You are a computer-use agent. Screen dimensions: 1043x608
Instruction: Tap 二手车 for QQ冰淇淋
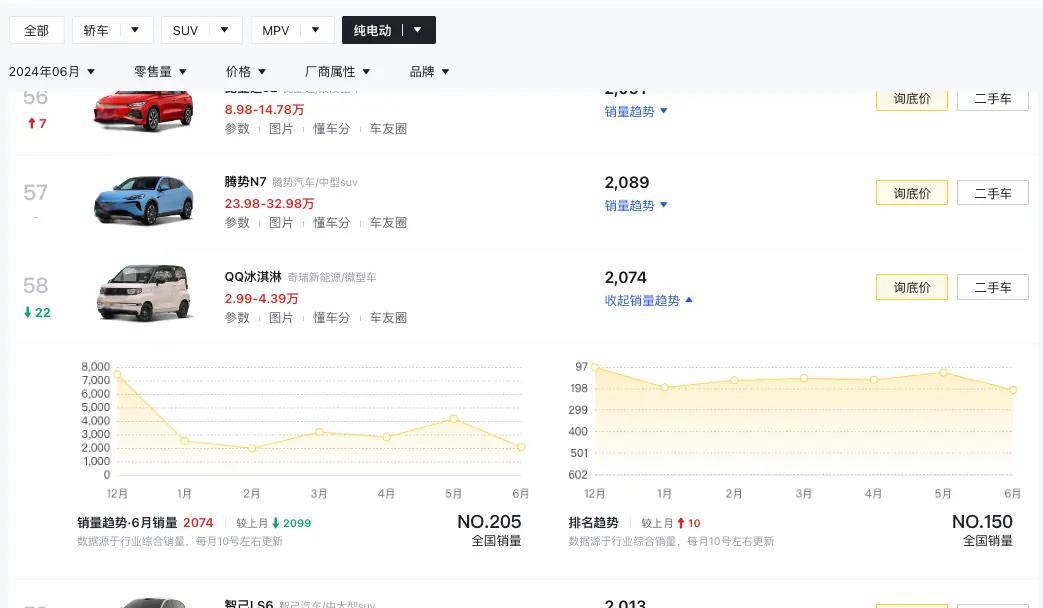tap(992, 288)
